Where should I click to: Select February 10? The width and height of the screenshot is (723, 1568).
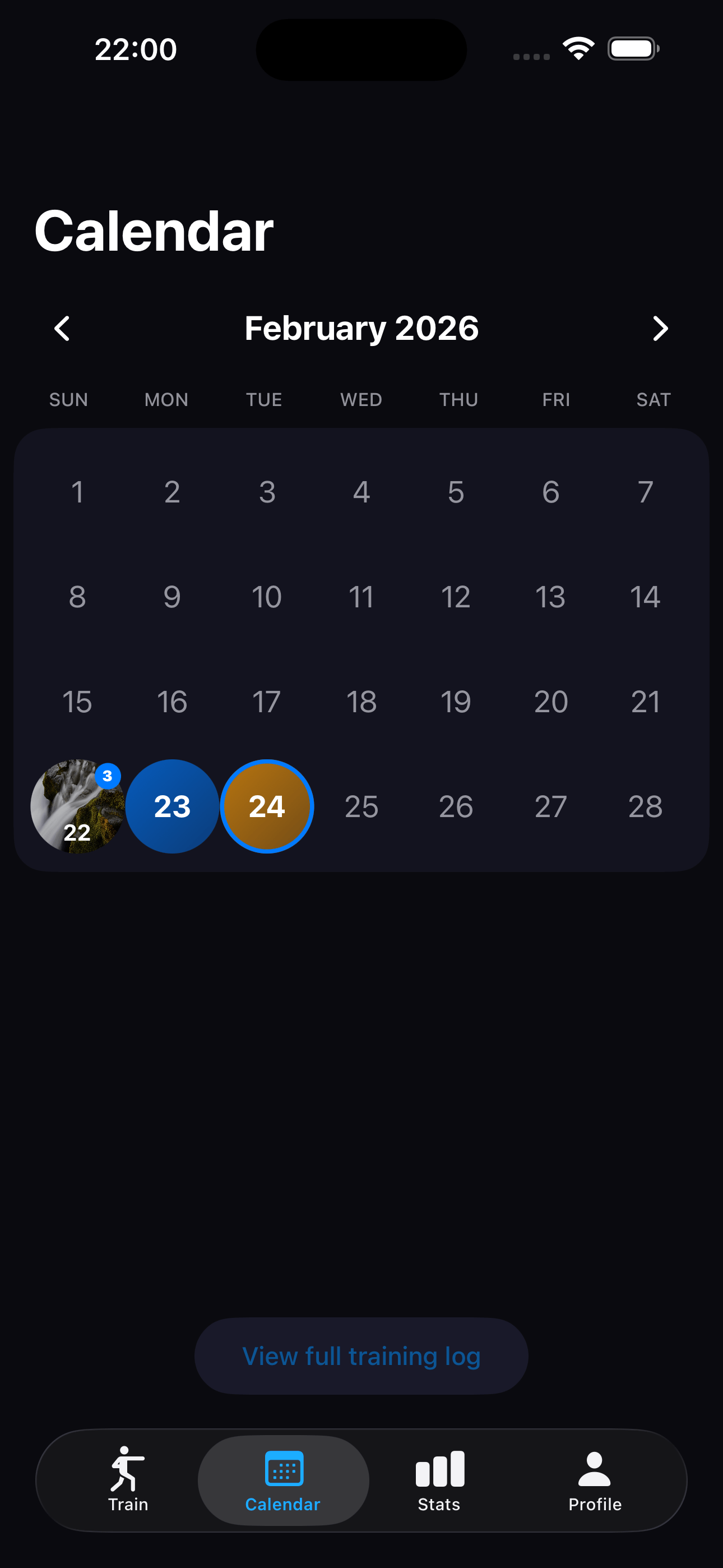pos(267,597)
